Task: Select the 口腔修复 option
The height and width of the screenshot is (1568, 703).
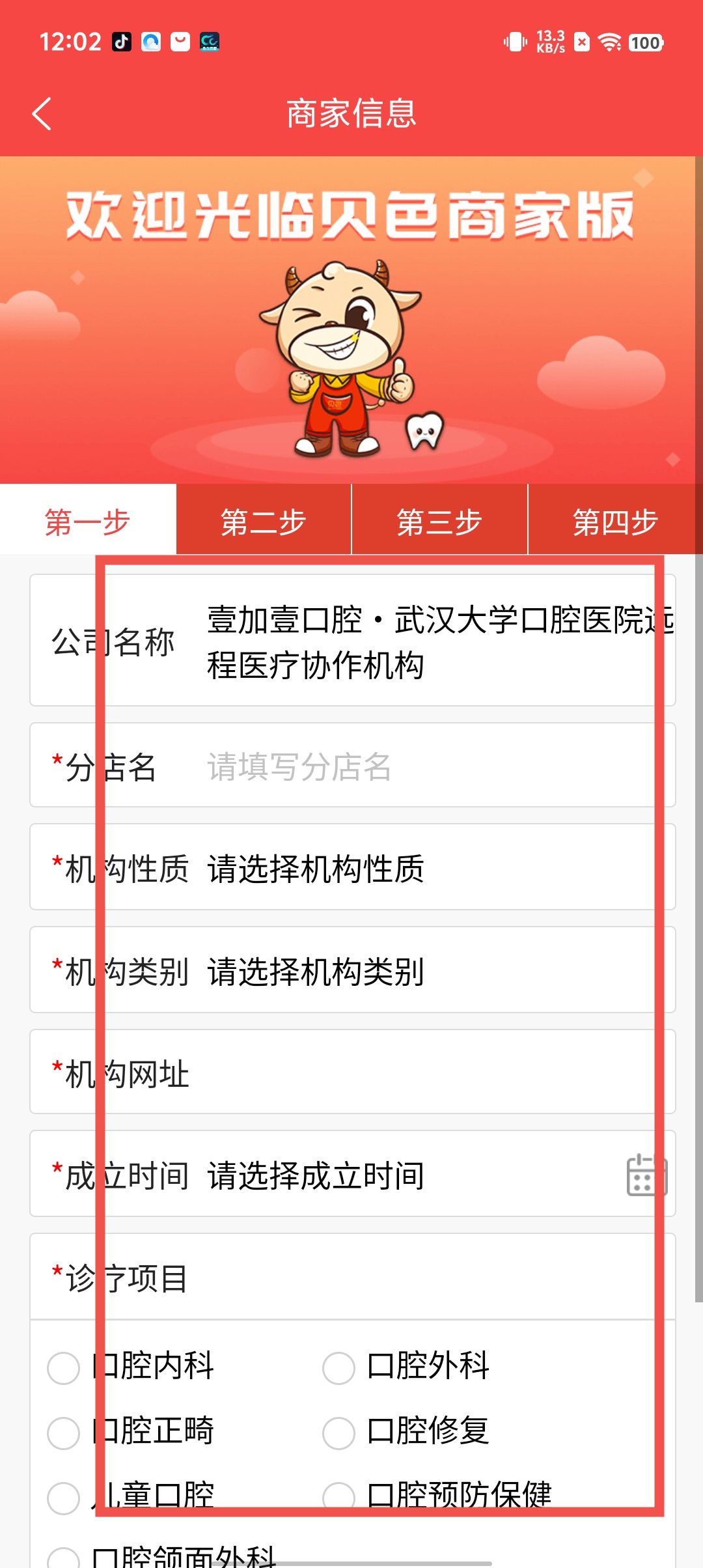Action: pos(338,1433)
